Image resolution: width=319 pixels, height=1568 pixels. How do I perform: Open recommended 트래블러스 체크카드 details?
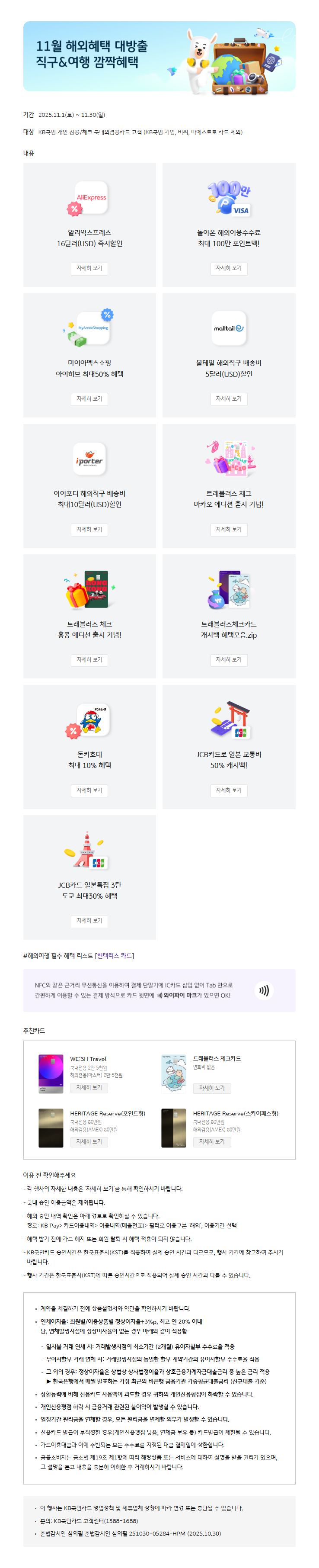pyautogui.click(x=211, y=1088)
